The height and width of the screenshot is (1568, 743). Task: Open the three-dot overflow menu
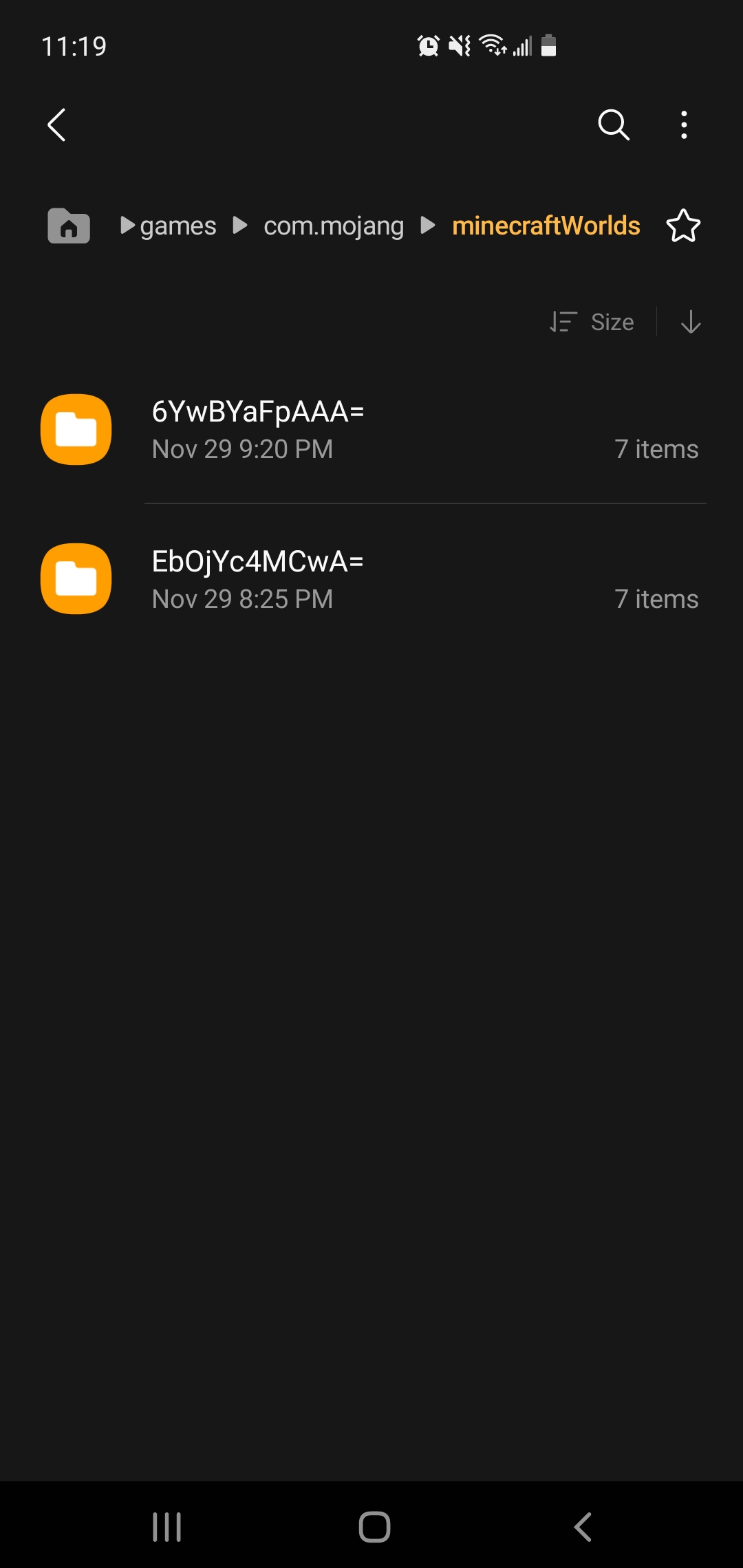click(683, 125)
